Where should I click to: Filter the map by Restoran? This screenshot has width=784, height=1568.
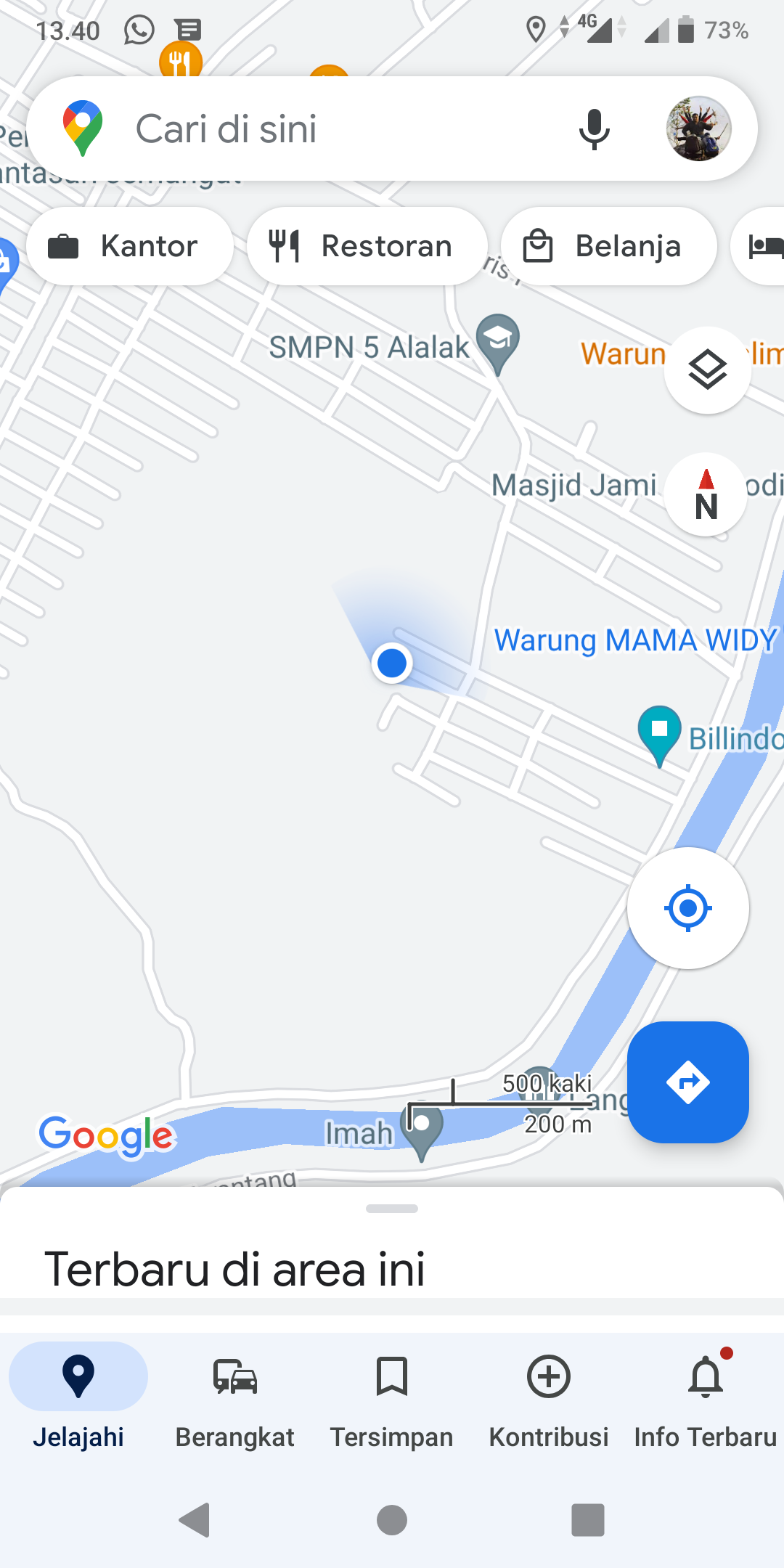tap(367, 246)
